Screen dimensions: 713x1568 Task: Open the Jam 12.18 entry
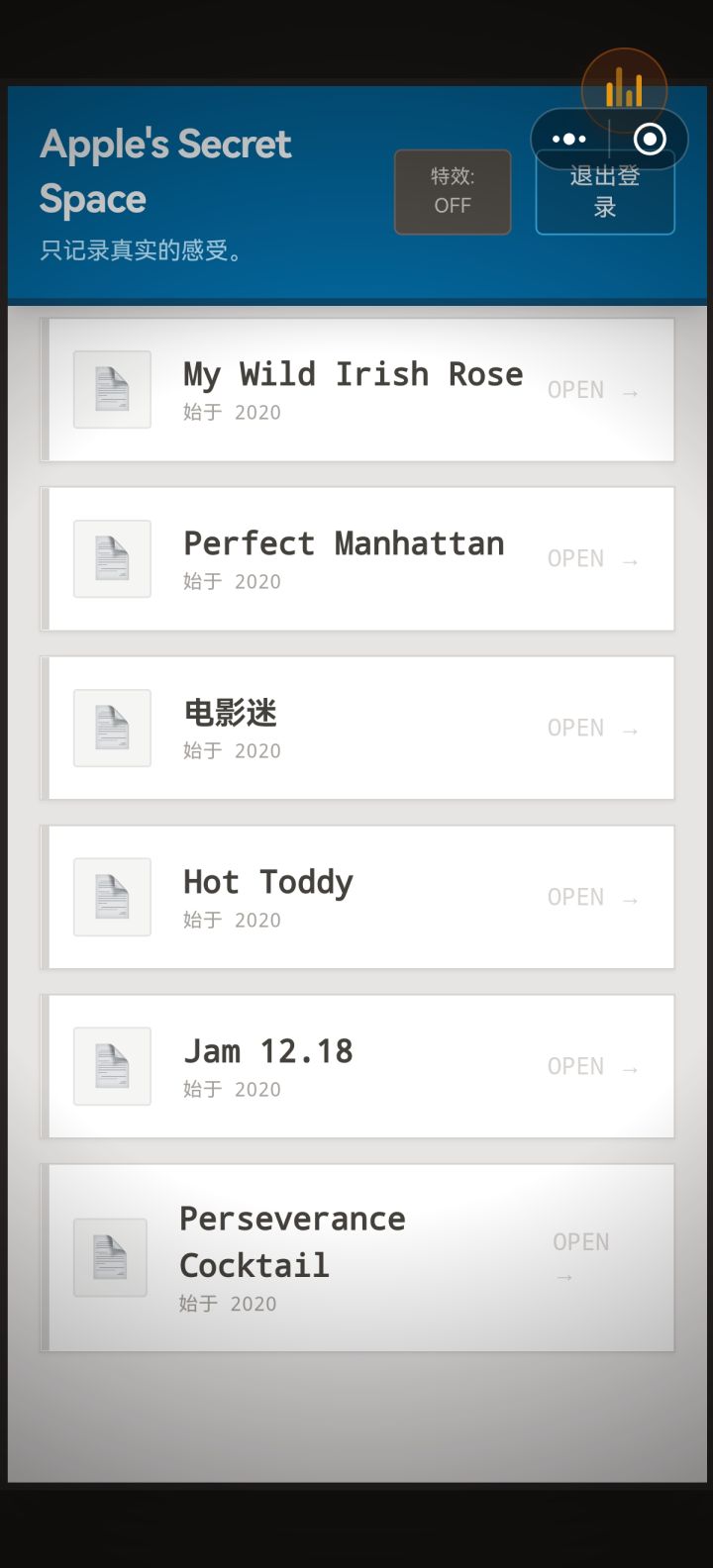358,1067
